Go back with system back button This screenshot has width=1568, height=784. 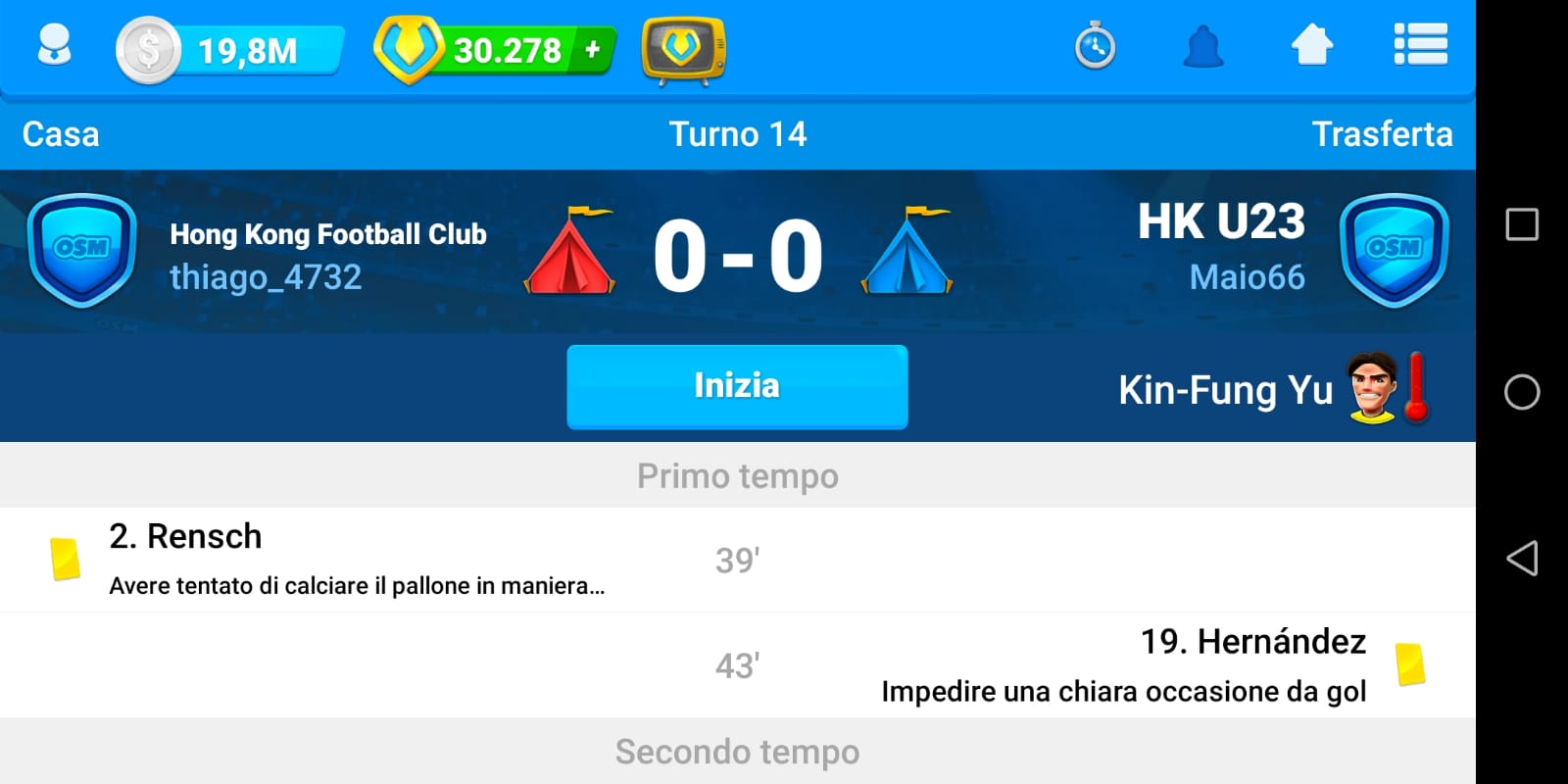[1521, 559]
